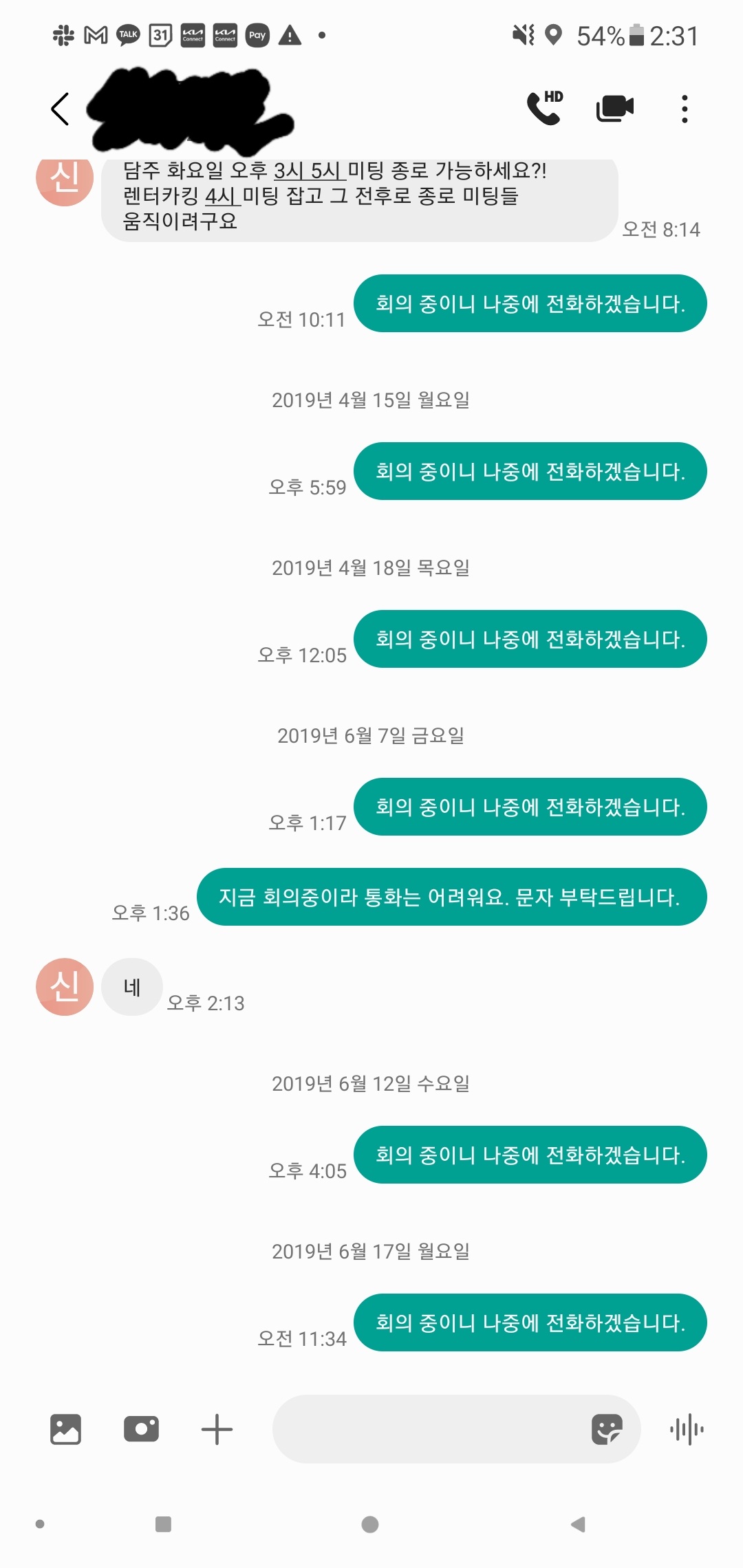The width and height of the screenshot is (743, 1568).
Task: Open the sticker picker
Action: tap(607, 1430)
